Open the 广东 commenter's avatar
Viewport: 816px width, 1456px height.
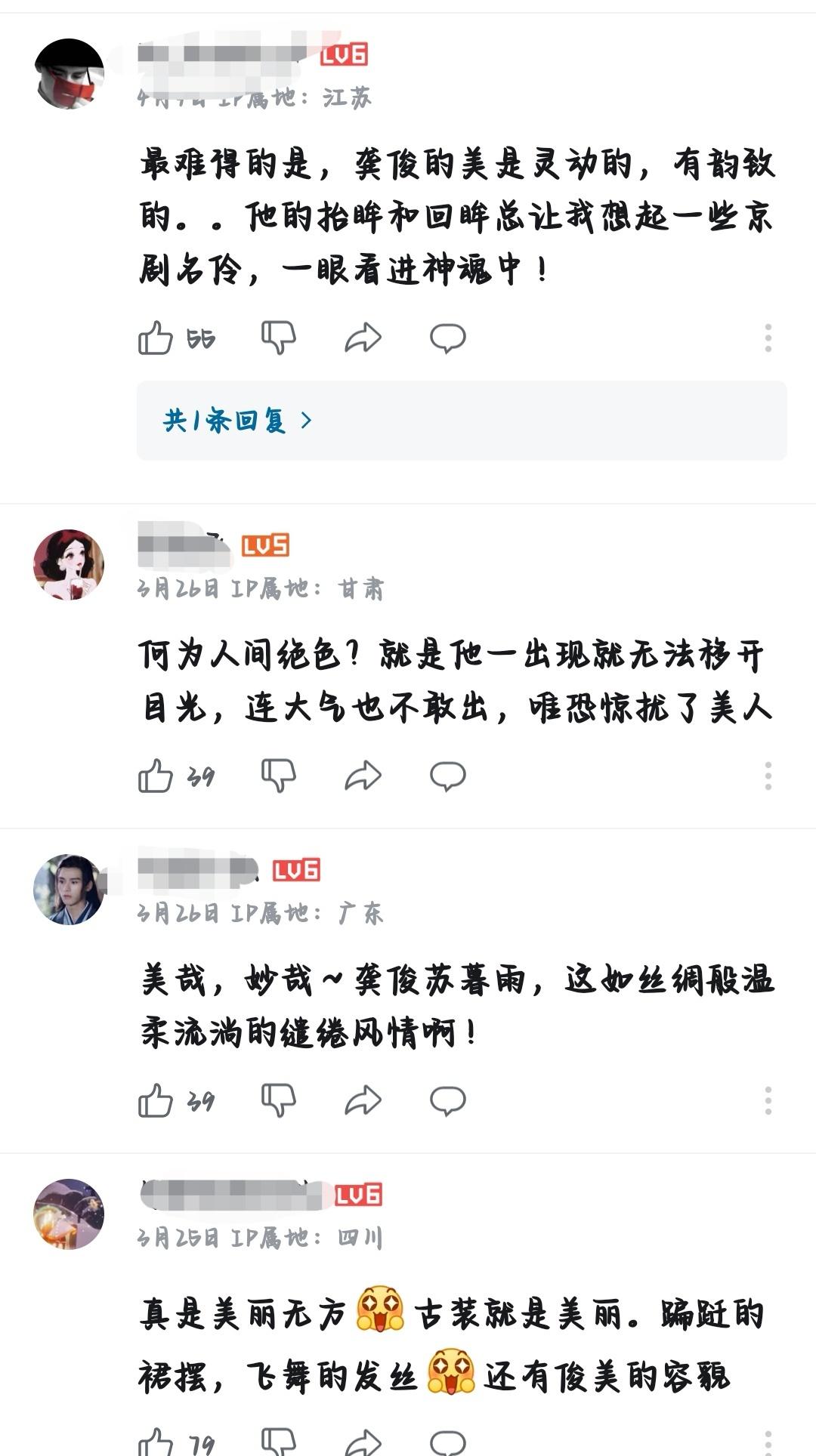coord(69,890)
